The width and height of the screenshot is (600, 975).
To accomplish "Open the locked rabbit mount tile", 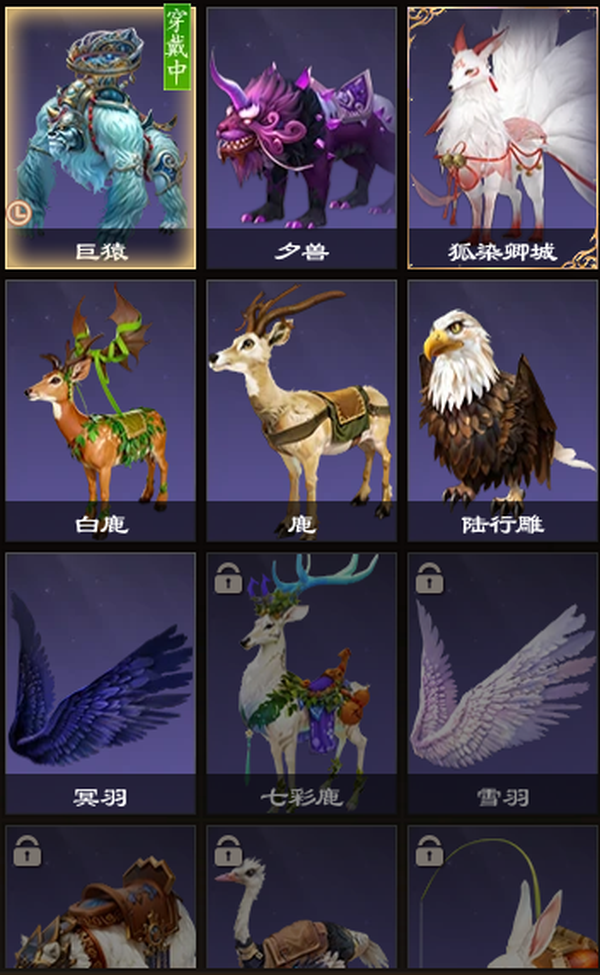I will click(502, 897).
